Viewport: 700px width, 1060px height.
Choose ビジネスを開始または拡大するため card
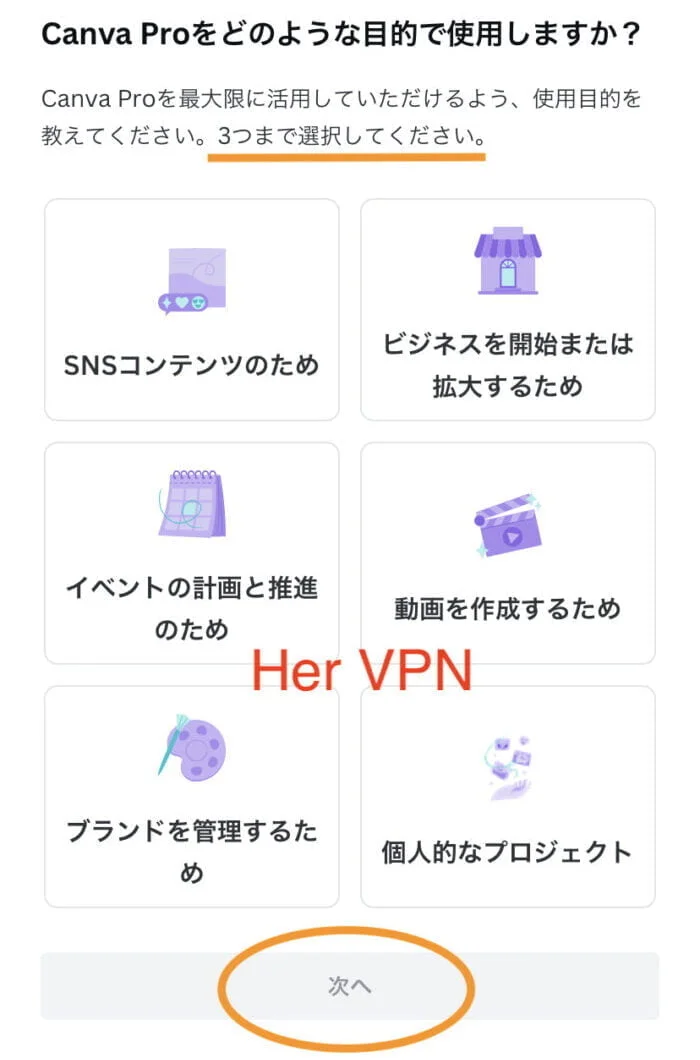coord(507,310)
